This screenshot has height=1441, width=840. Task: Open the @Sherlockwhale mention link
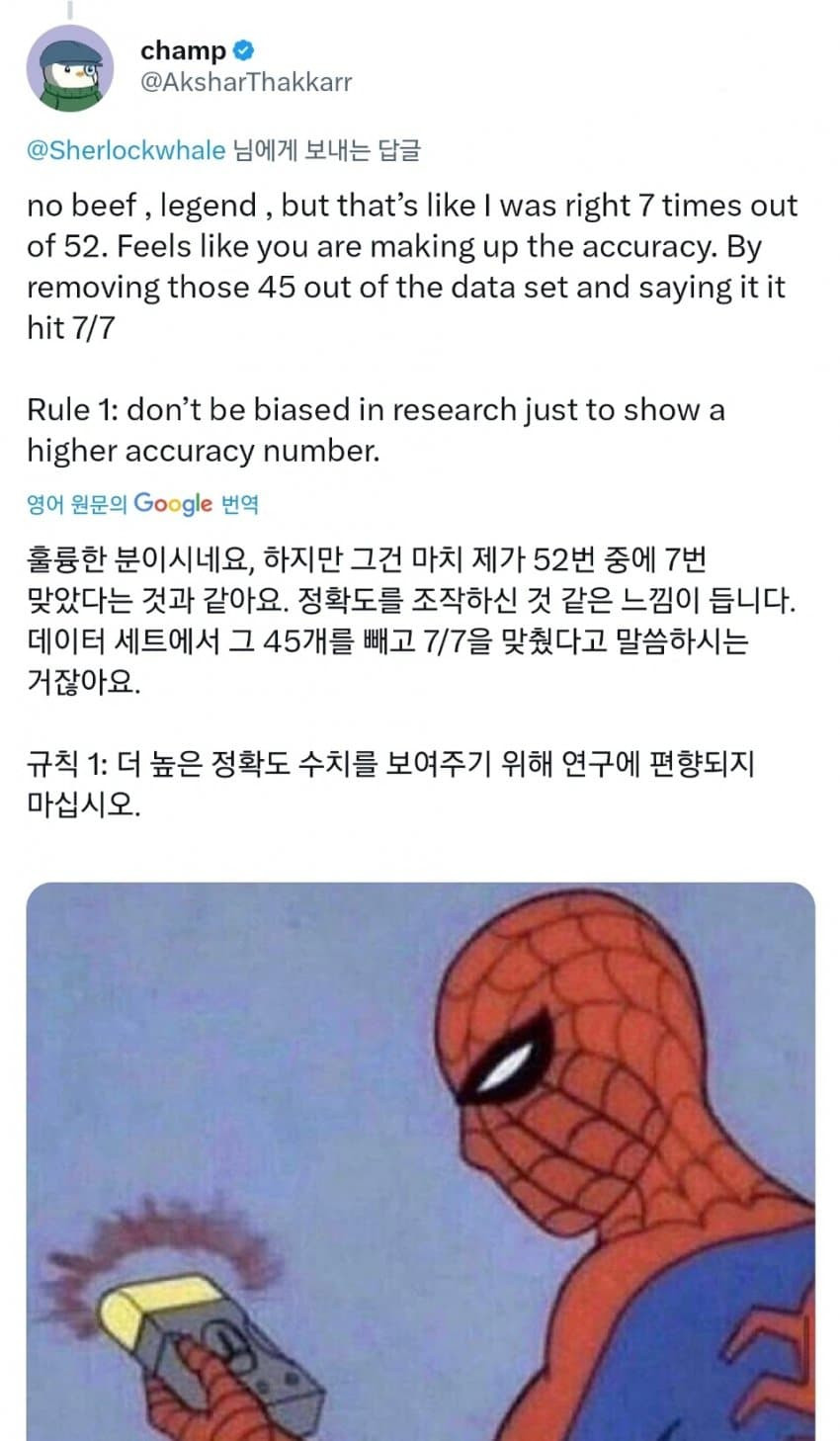(x=119, y=151)
